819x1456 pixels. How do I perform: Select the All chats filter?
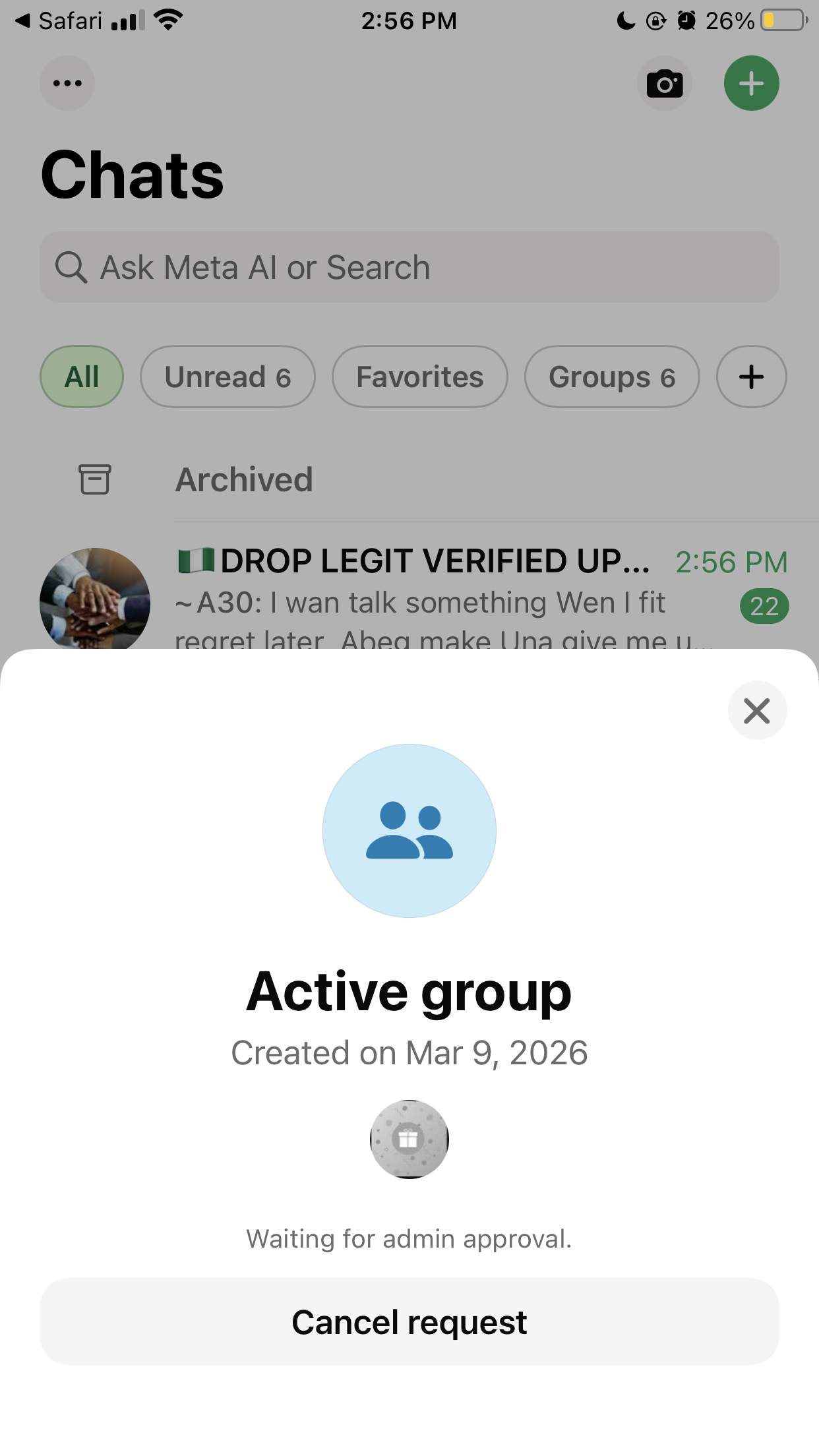82,377
